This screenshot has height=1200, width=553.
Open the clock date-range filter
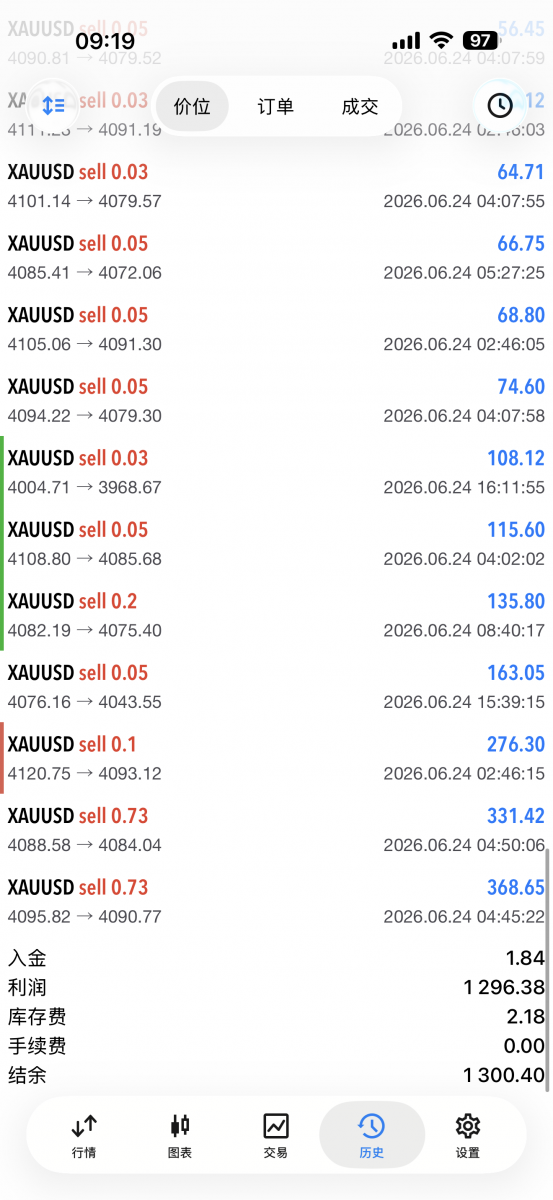pos(499,105)
